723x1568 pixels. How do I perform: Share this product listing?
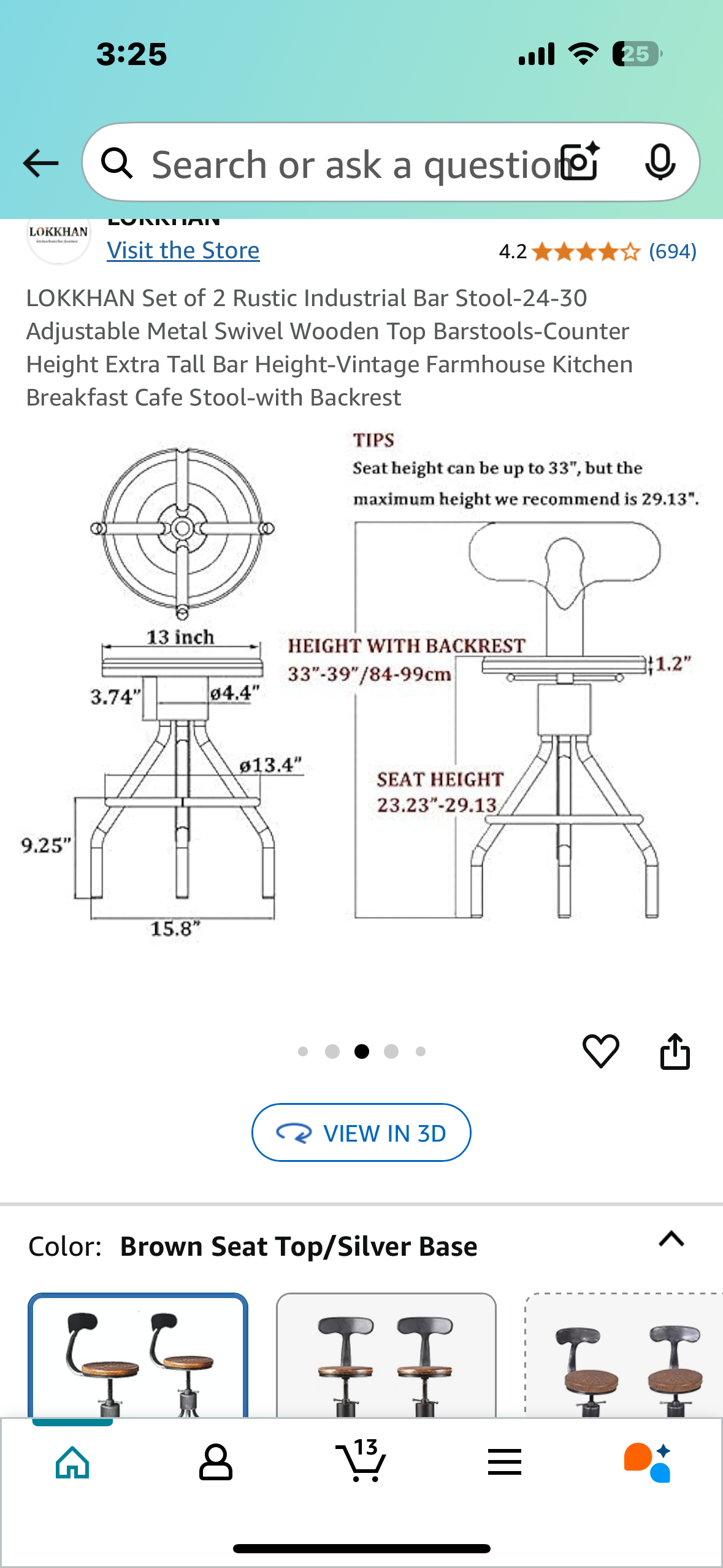point(675,1051)
